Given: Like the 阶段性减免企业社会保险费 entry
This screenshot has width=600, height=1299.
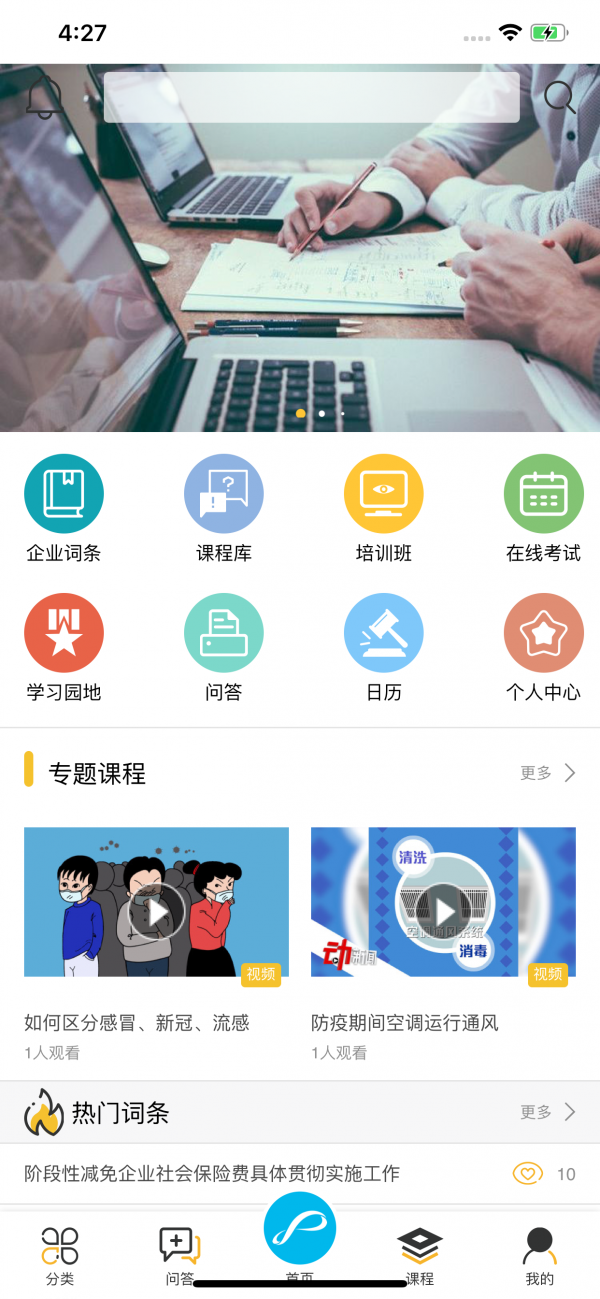Looking at the screenshot, I should tap(528, 1174).
